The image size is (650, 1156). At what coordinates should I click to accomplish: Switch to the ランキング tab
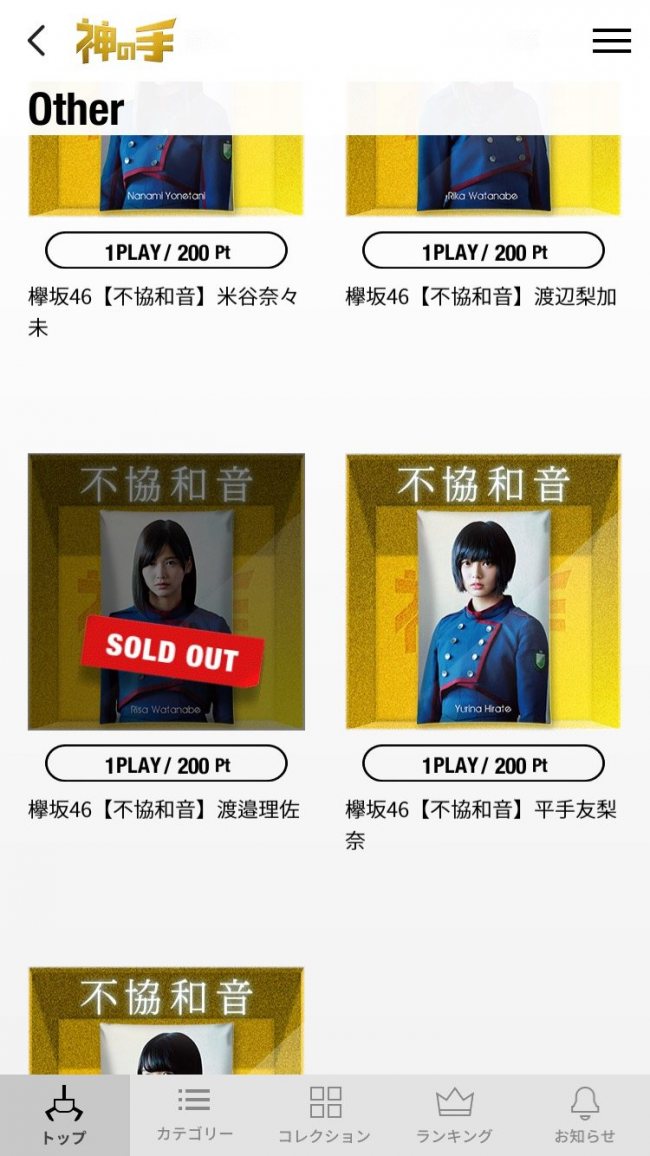(x=454, y=1115)
